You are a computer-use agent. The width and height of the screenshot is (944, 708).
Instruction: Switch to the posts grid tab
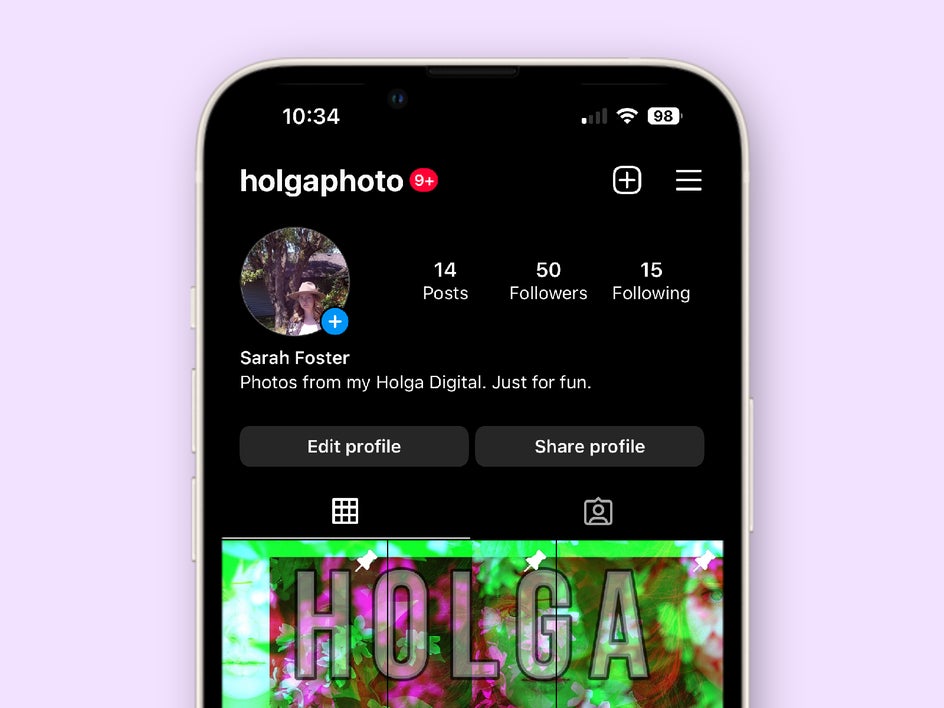pos(345,511)
